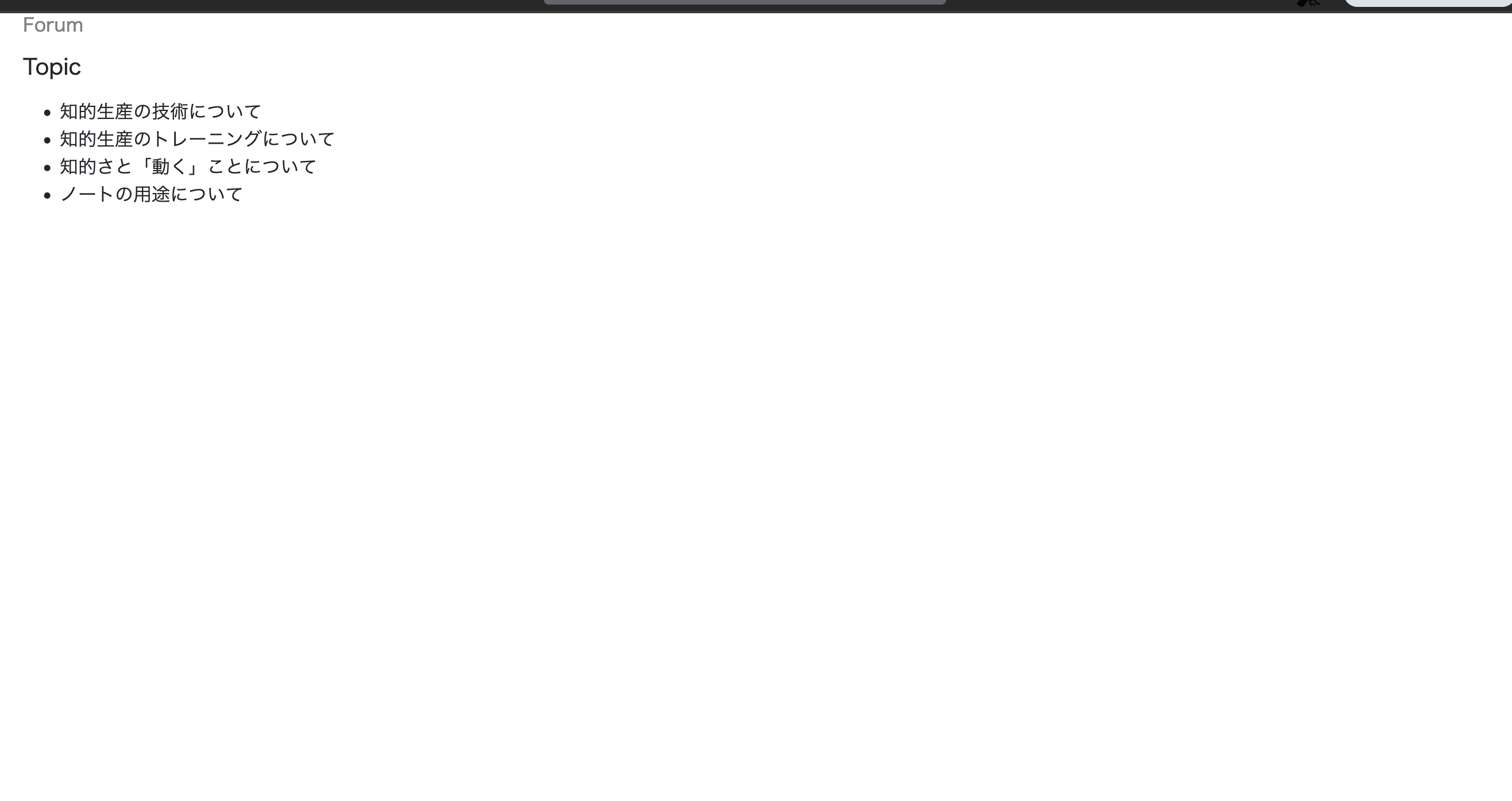This screenshot has height=801, width=1512.
Task: Open the Forum home link
Action: pyautogui.click(x=53, y=25)
